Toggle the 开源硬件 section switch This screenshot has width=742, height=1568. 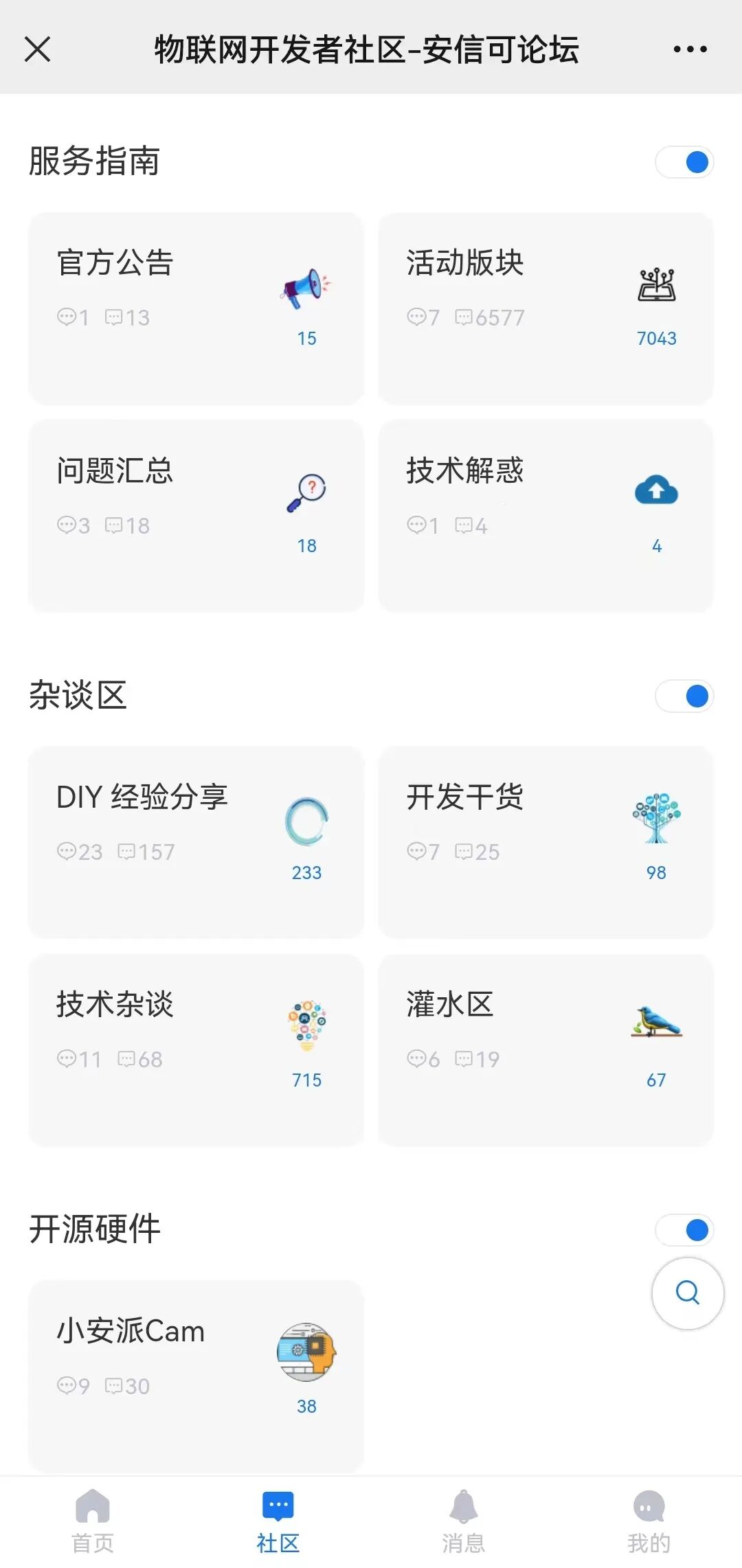click(684, 1230)
